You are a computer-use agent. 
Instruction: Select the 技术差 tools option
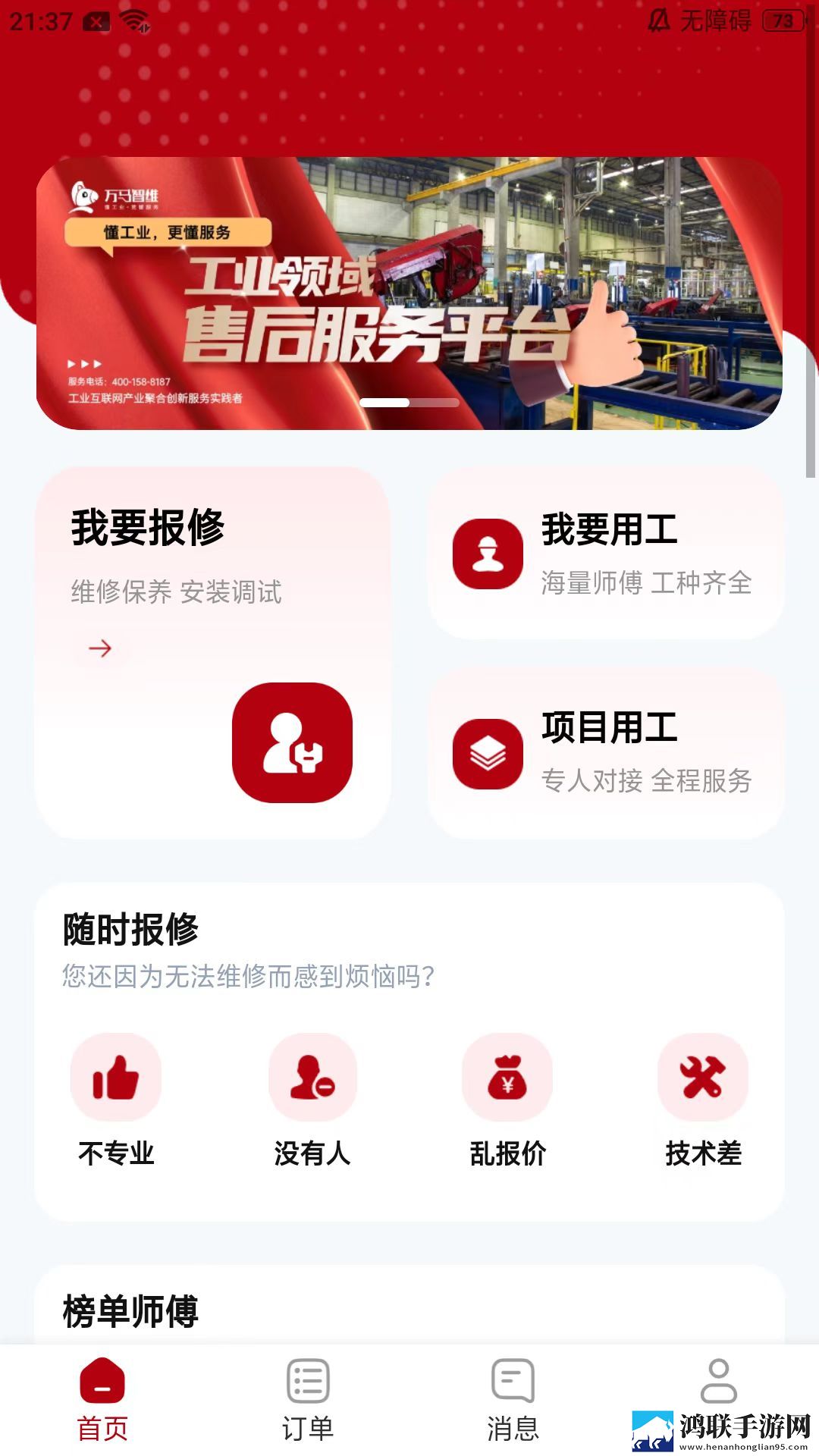703,1100
